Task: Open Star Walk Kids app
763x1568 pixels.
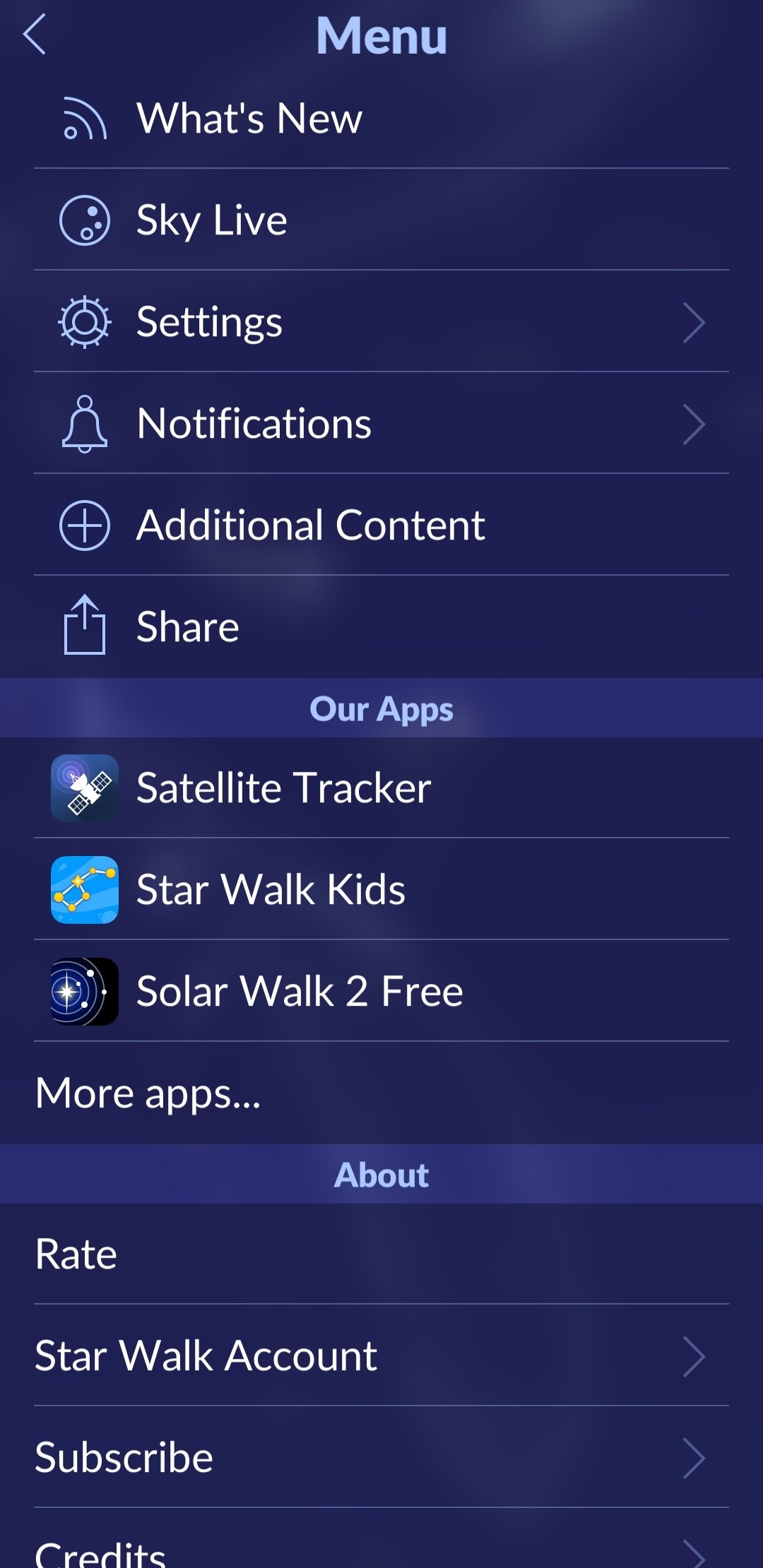Action: click(271, 889)
